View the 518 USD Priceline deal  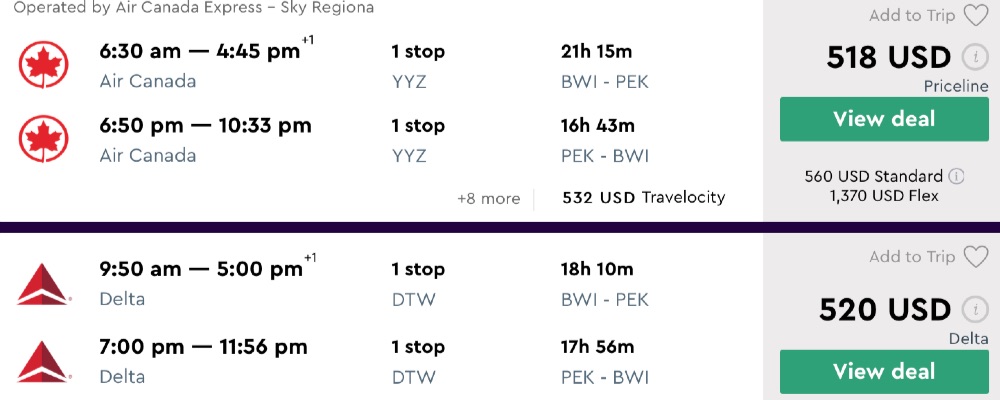point(884,119)
